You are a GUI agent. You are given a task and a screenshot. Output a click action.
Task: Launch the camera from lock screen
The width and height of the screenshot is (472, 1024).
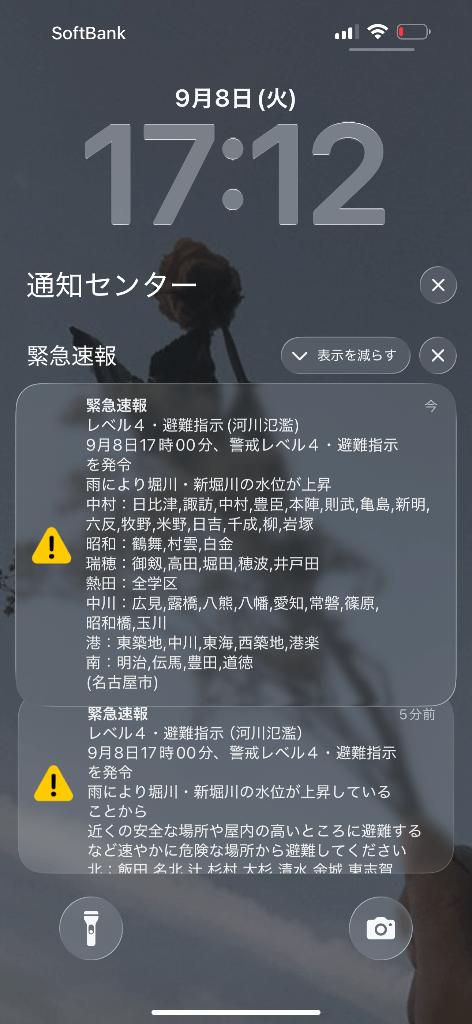point(381,928)
